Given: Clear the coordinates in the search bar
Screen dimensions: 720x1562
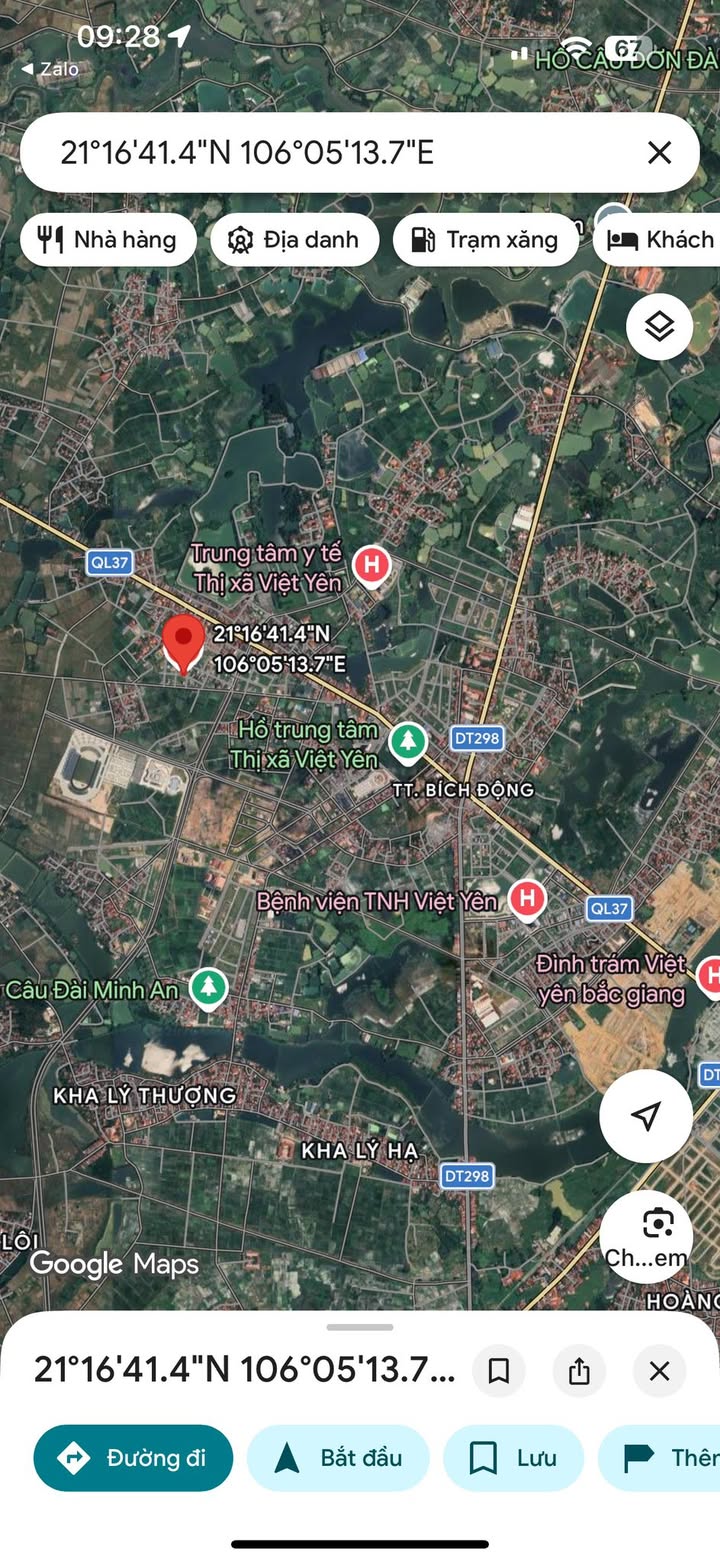Looking at the screenshot, I should pyautogui.click(x=659, y=153).
